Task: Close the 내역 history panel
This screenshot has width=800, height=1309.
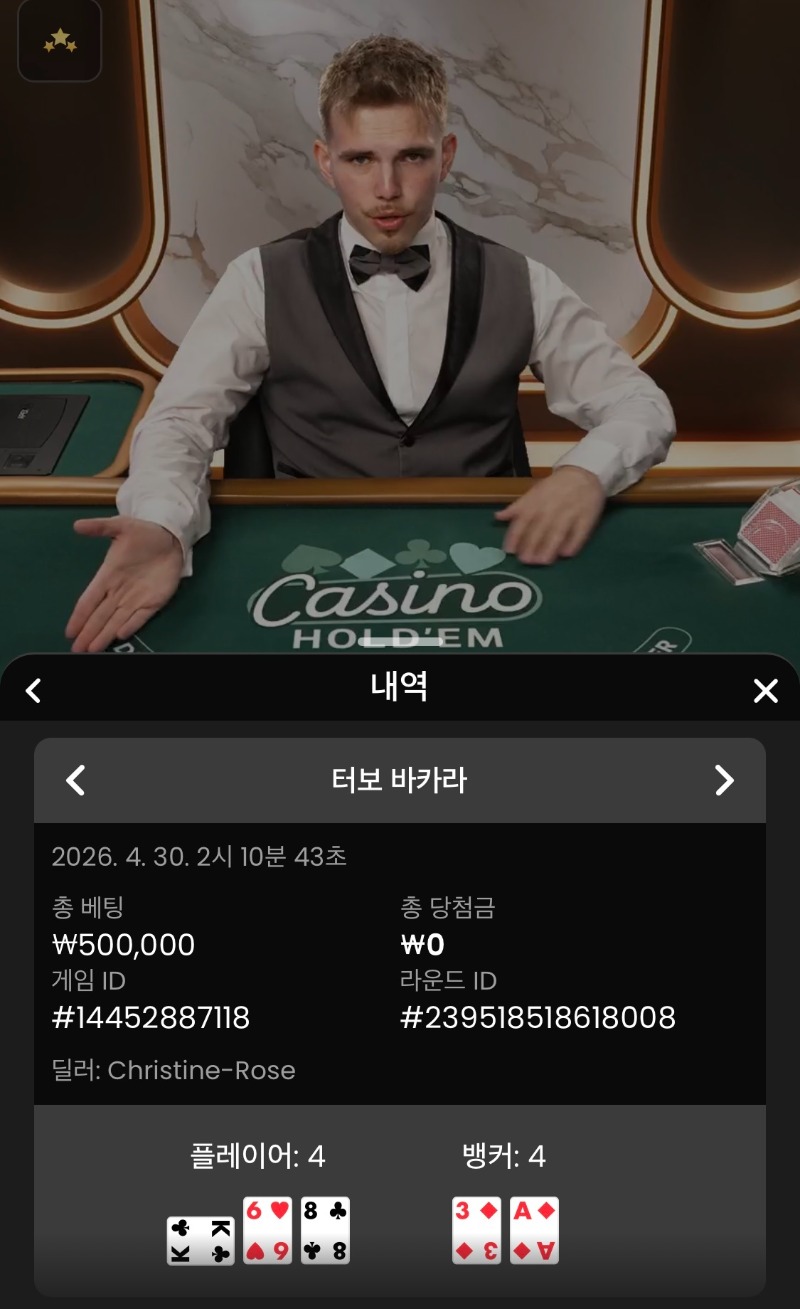Action: (x=765, y=690)
